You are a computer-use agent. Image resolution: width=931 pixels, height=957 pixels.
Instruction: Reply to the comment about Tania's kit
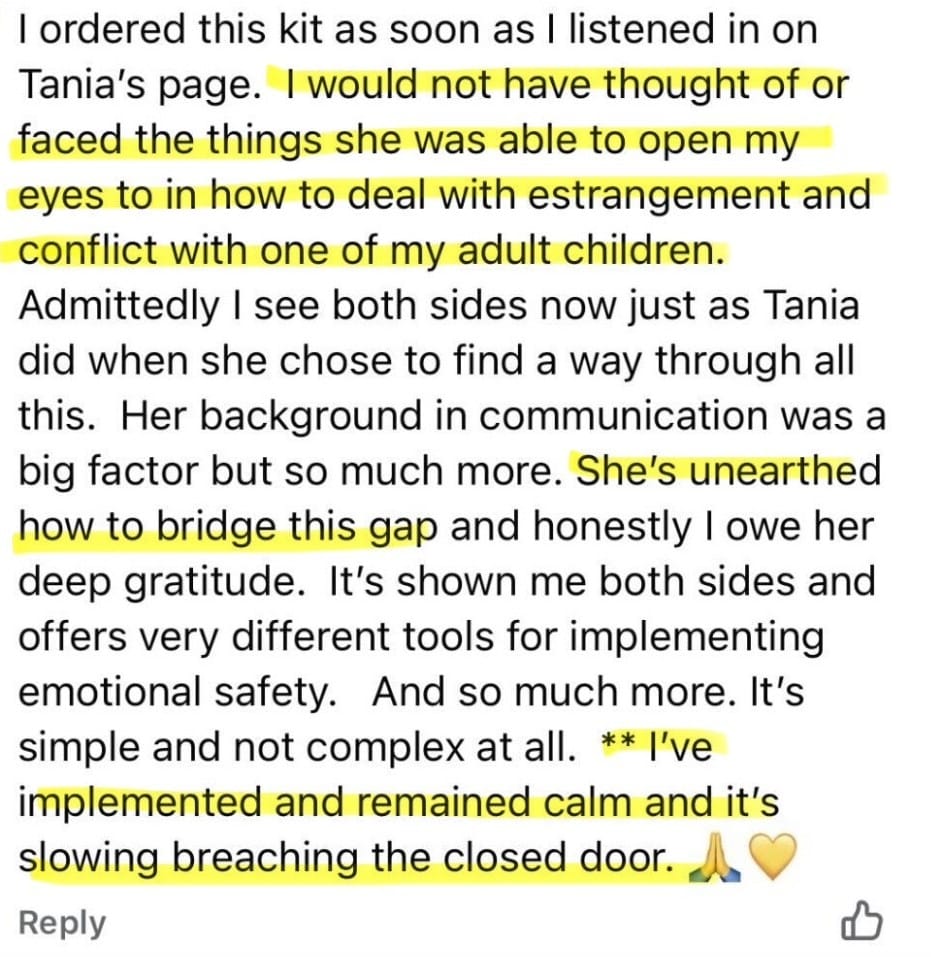(62, 922)
